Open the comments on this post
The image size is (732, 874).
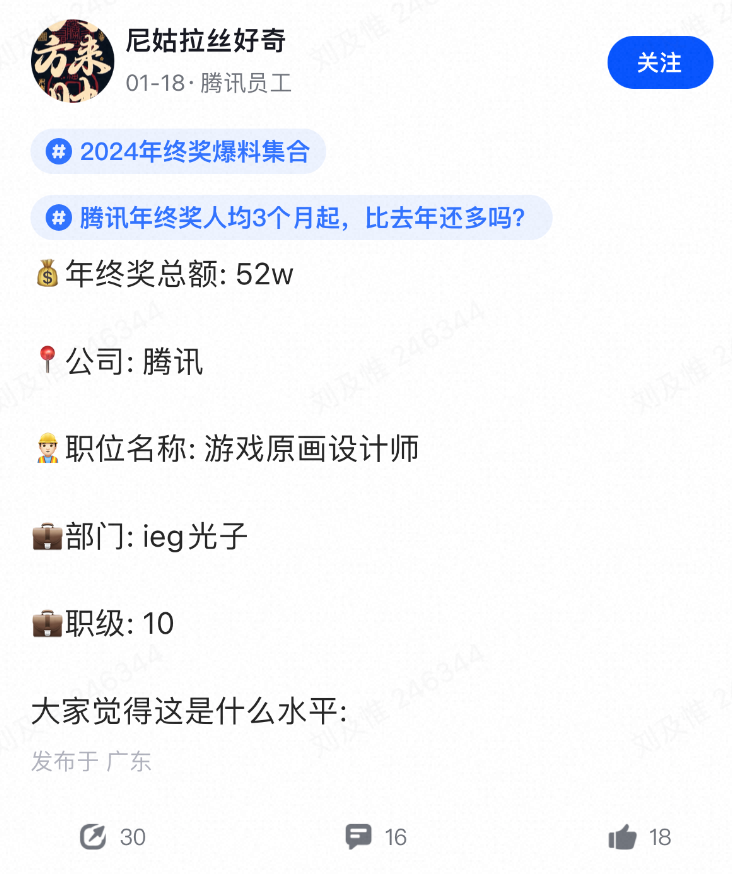point(359,837)
